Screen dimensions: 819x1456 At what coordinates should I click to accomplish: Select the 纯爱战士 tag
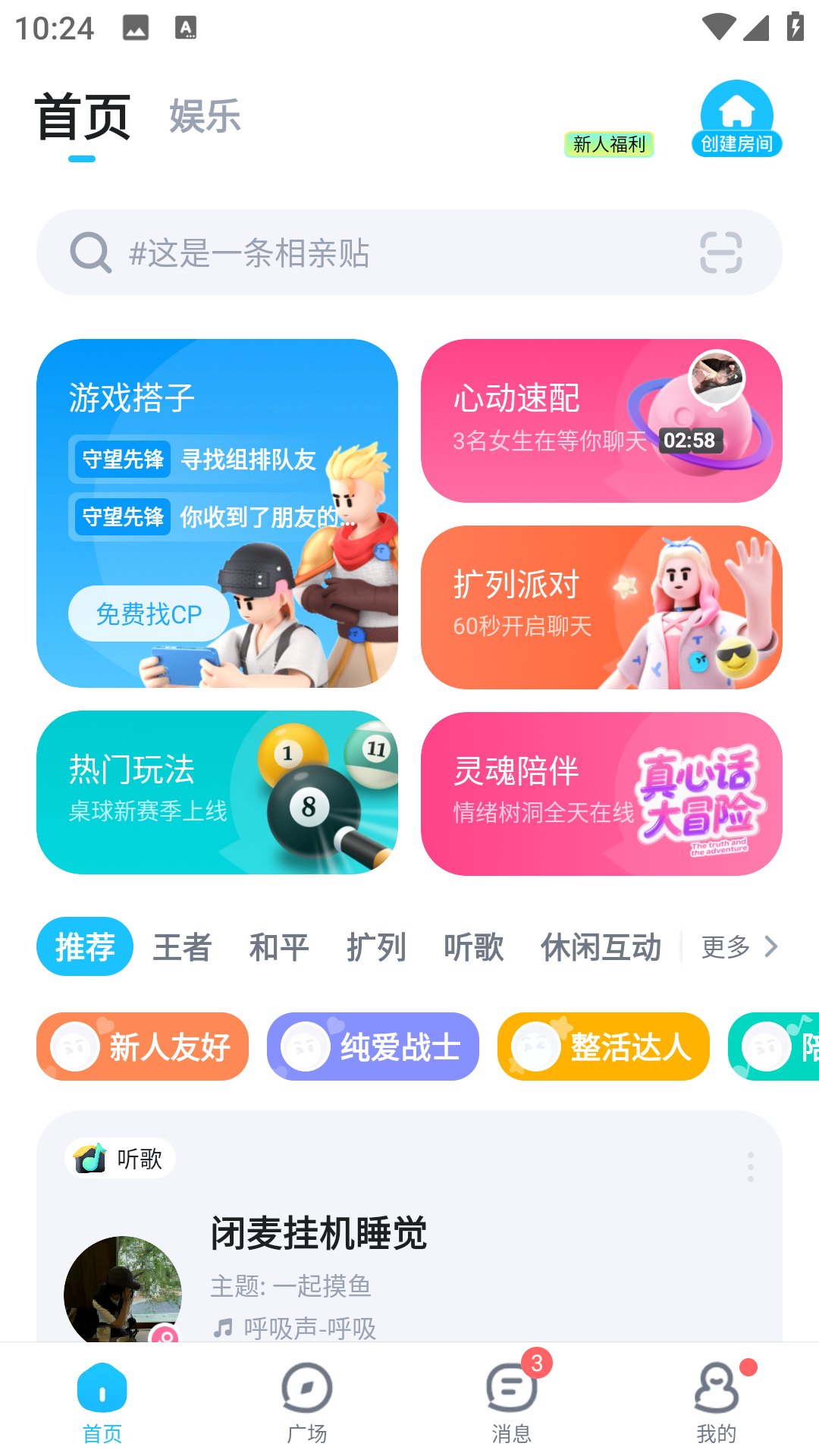click(372, 1047)
